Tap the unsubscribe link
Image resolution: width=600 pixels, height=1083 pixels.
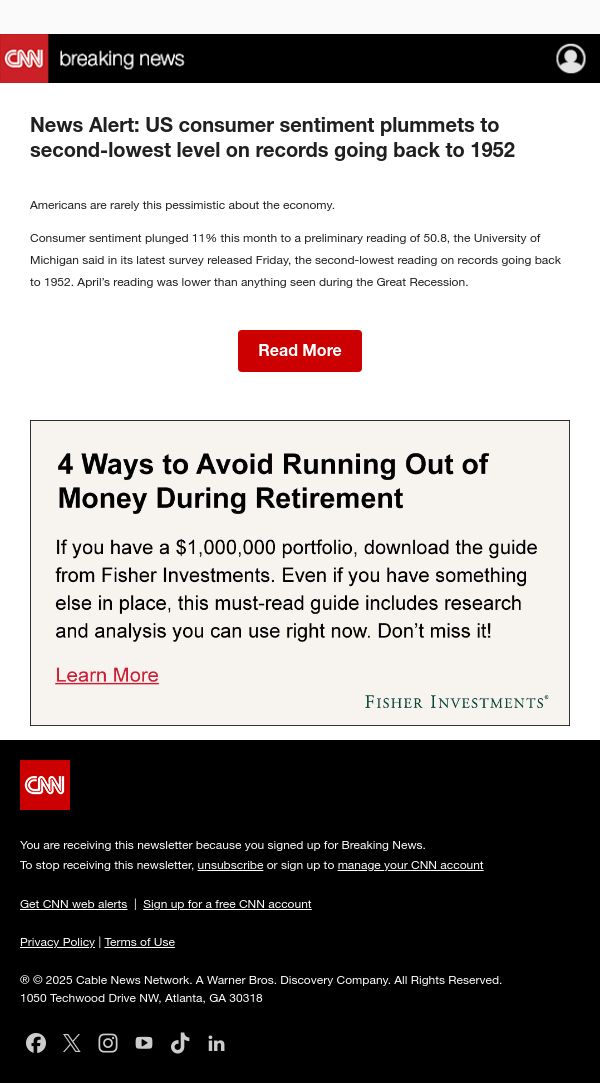(230, 865)
